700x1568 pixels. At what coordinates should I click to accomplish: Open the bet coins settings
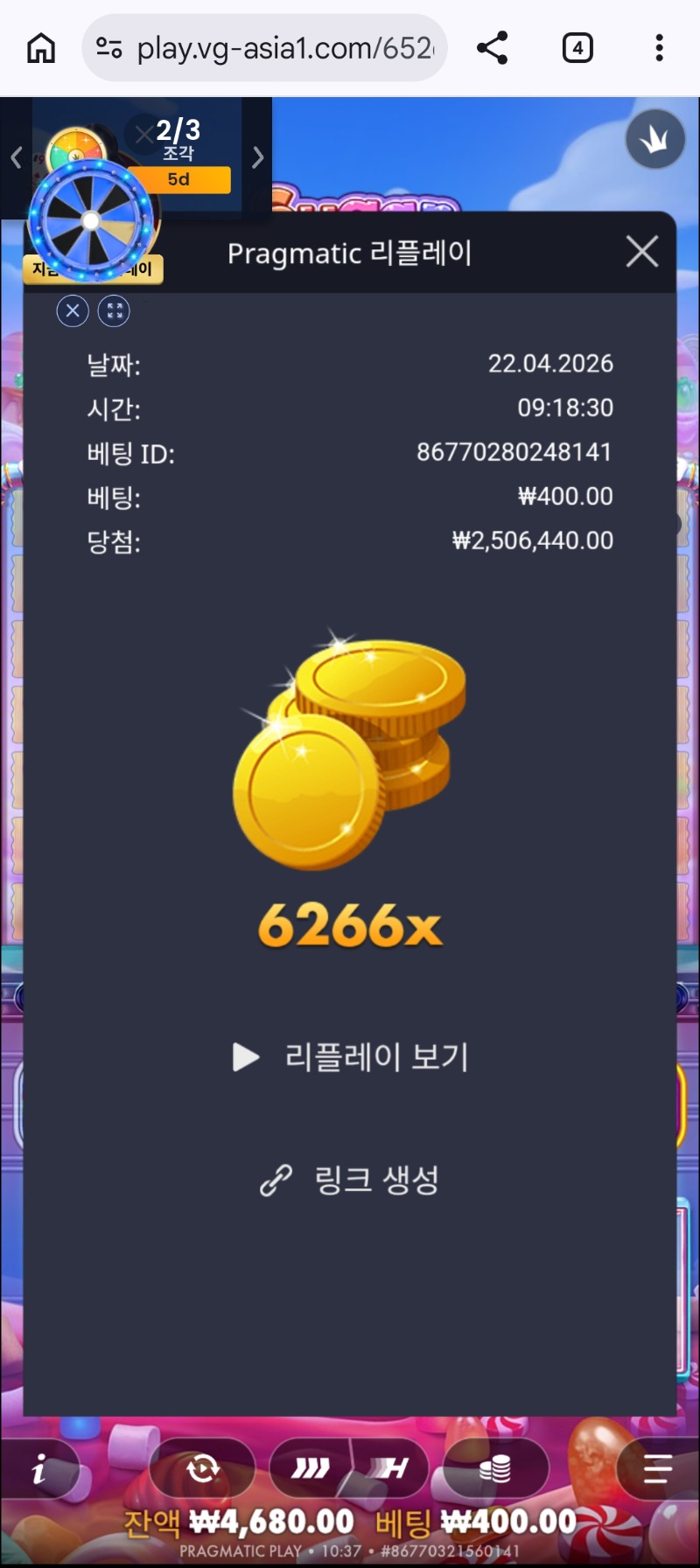[495, 1469]
